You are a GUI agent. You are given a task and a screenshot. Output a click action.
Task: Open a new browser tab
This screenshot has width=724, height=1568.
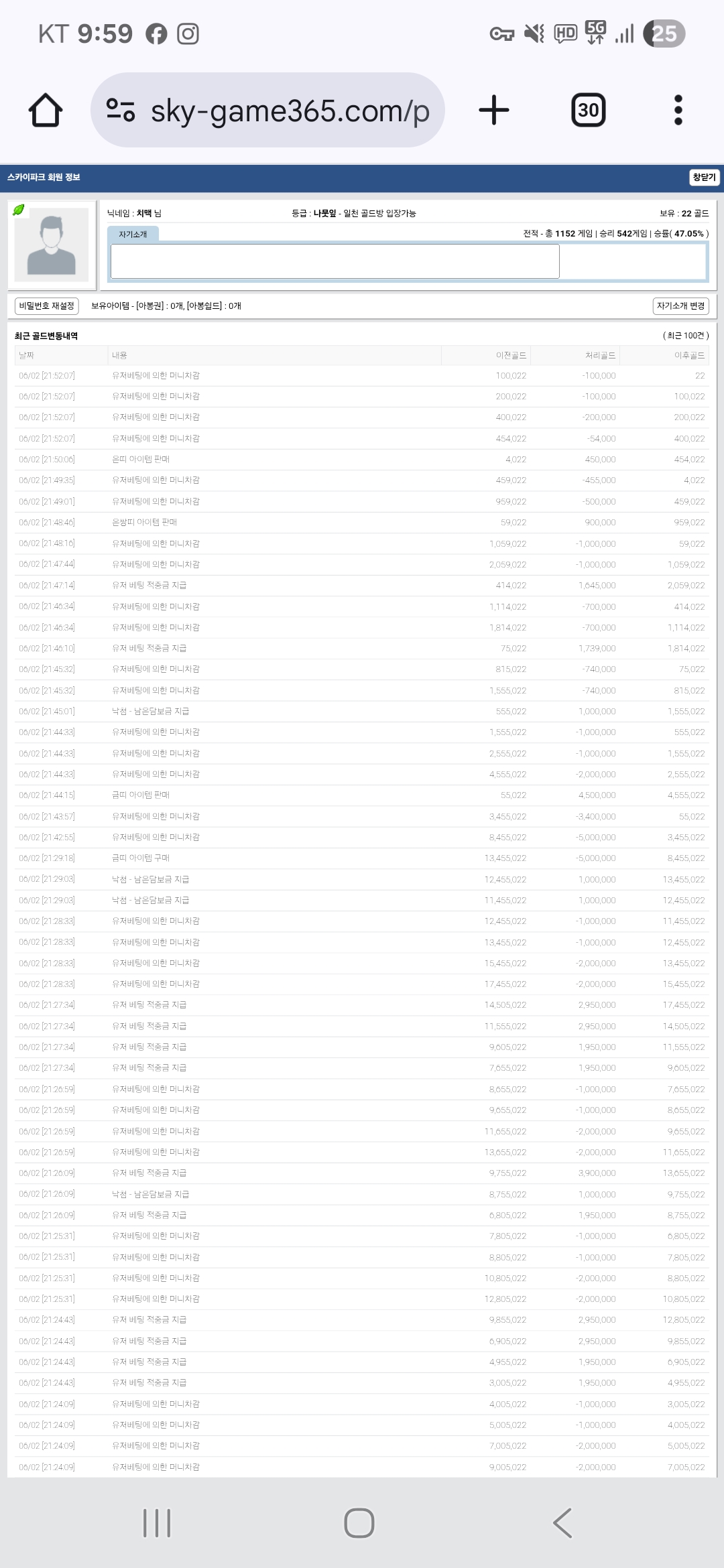pyautogui.click(x=494, y=110)
